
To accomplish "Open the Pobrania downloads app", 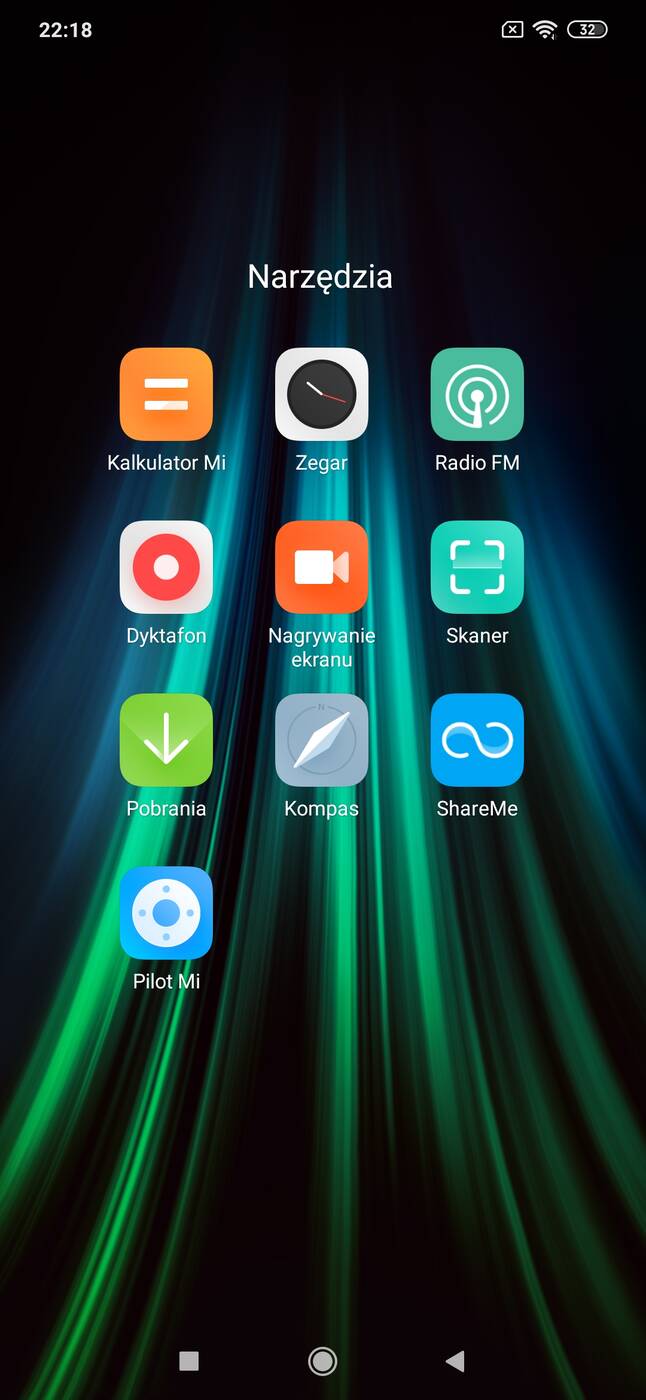I will [x=166, y=740].
